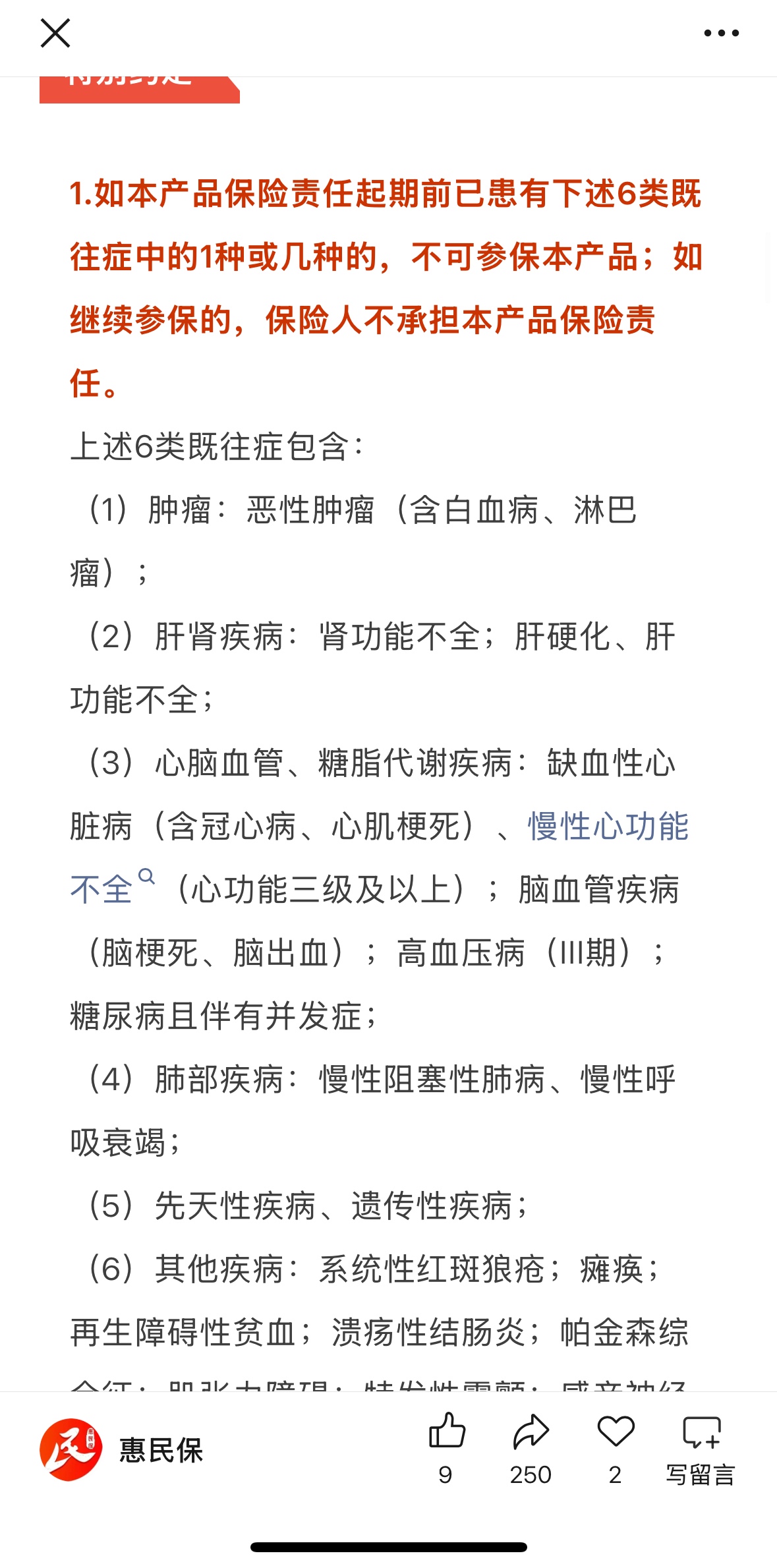
Task: Close the article page
Action: pyautogui.click(x=55, y=33)
